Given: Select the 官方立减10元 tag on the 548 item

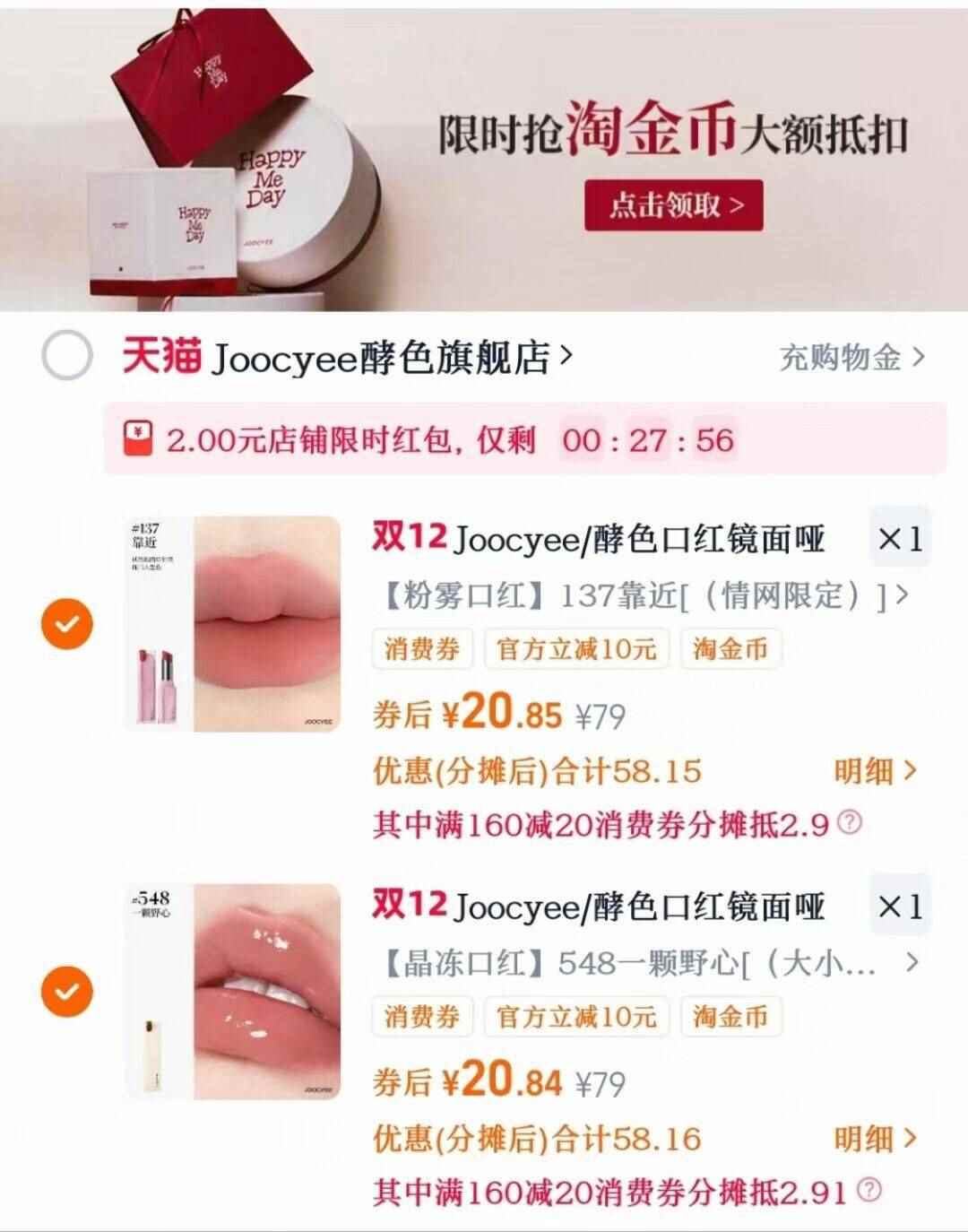Looking at the screenshot, I should pyautogui.click(x=576, y=1017).
